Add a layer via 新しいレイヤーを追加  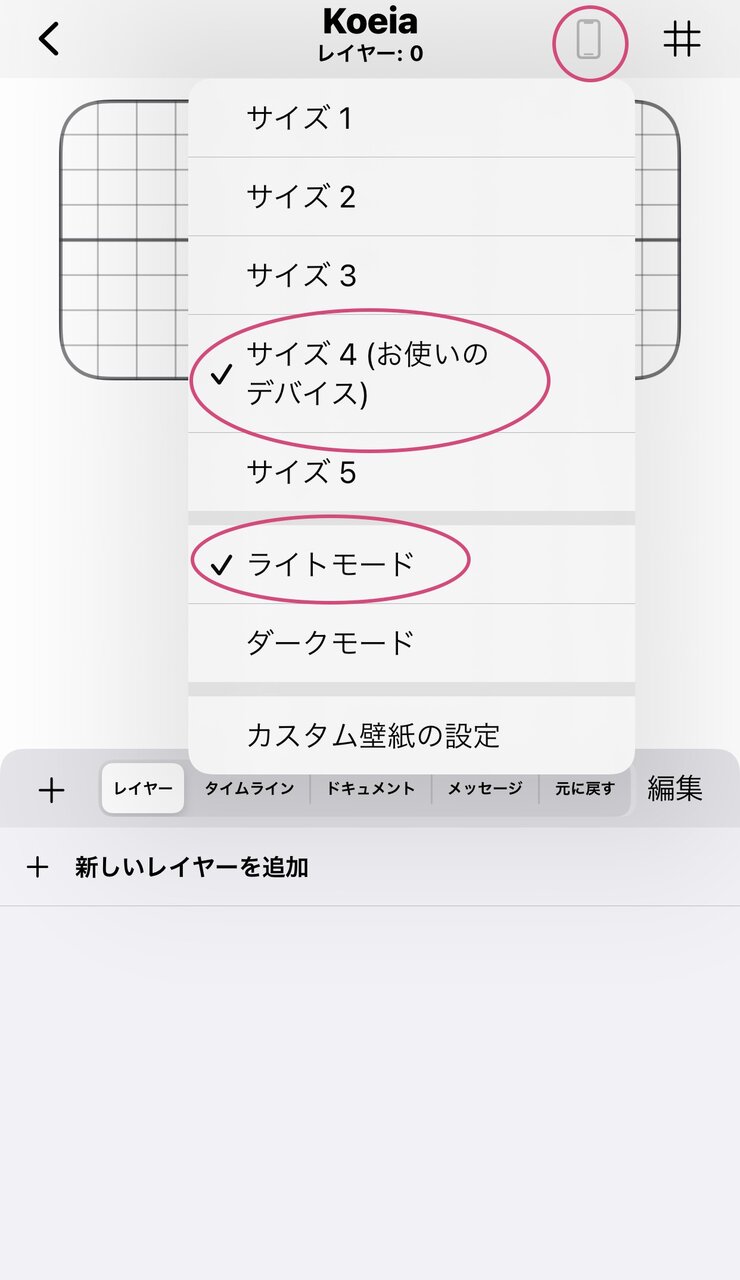coord(370,867)
